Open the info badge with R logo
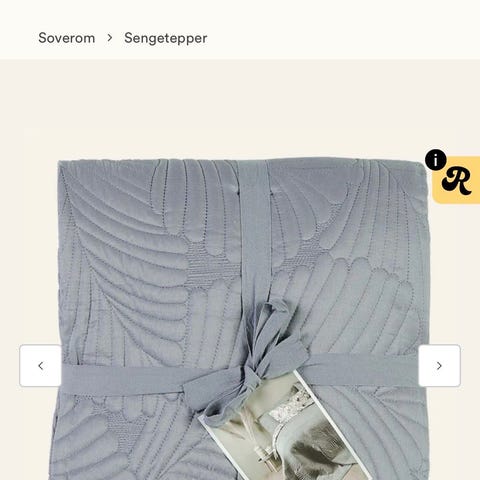Screen dimensions: 480x480 (453, 177)
